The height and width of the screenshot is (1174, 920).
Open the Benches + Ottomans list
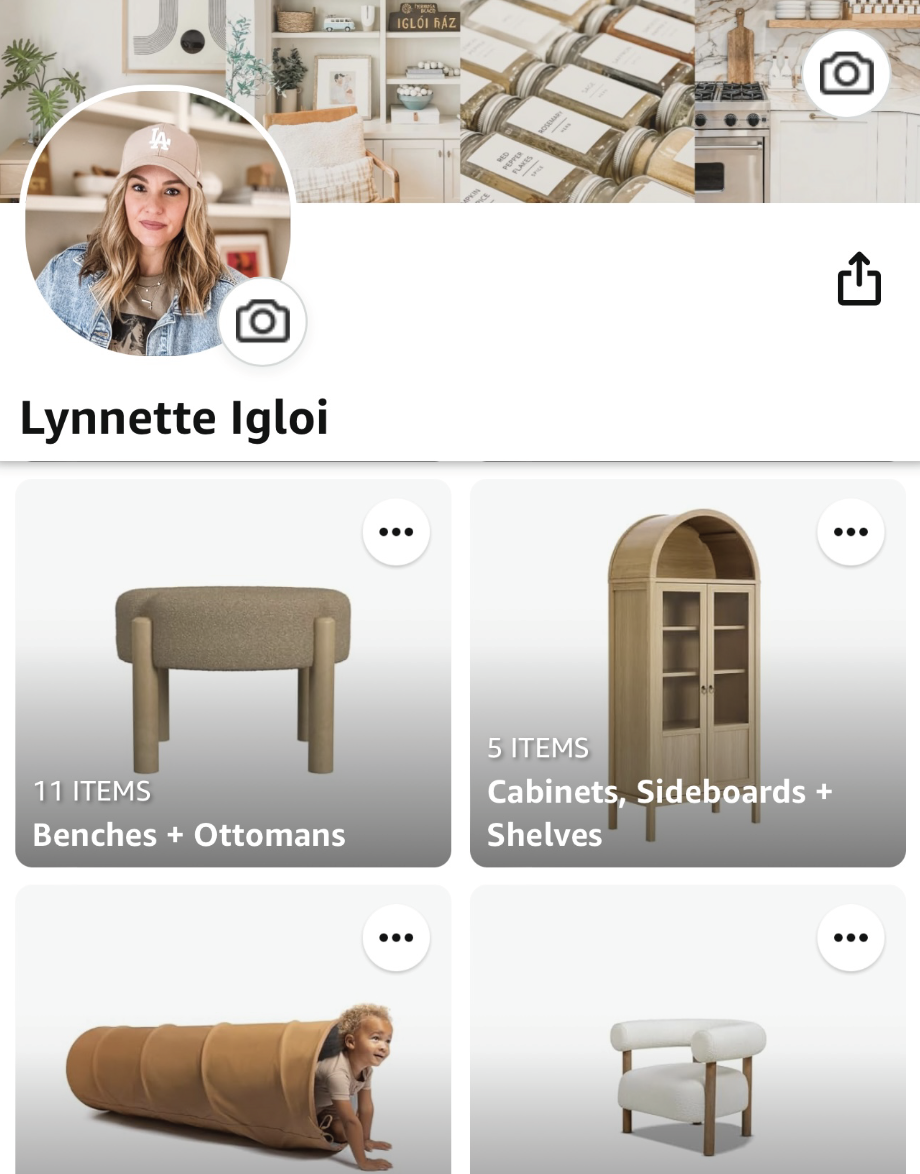click(x=233, y=673)
